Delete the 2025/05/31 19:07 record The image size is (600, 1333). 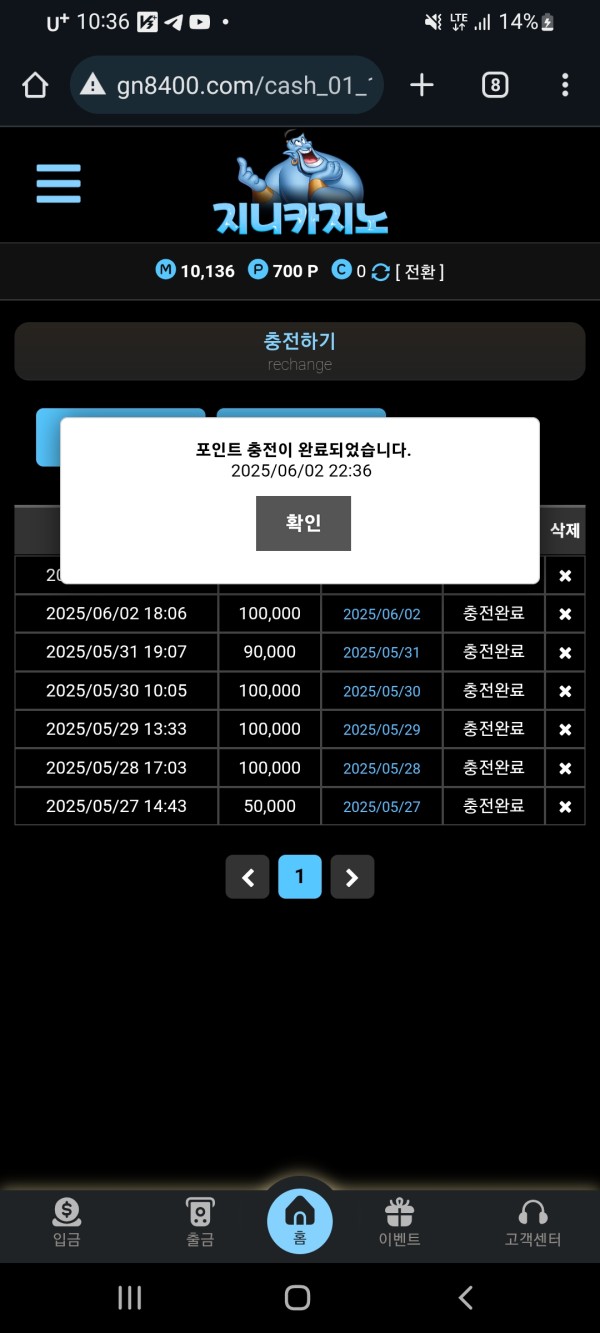(565, 653)
